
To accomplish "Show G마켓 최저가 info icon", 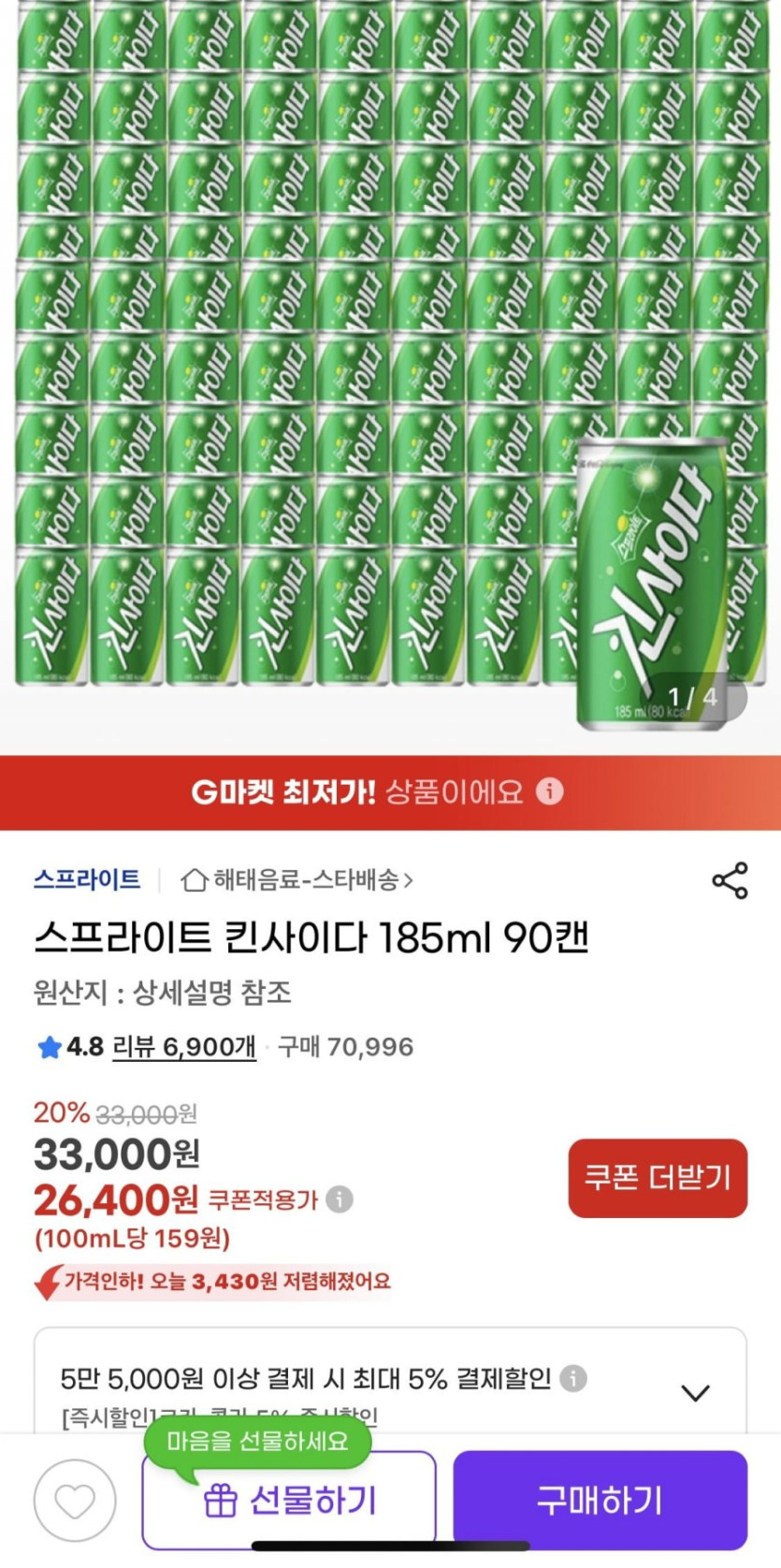I will pyautogui.click(x=550, y=791).
